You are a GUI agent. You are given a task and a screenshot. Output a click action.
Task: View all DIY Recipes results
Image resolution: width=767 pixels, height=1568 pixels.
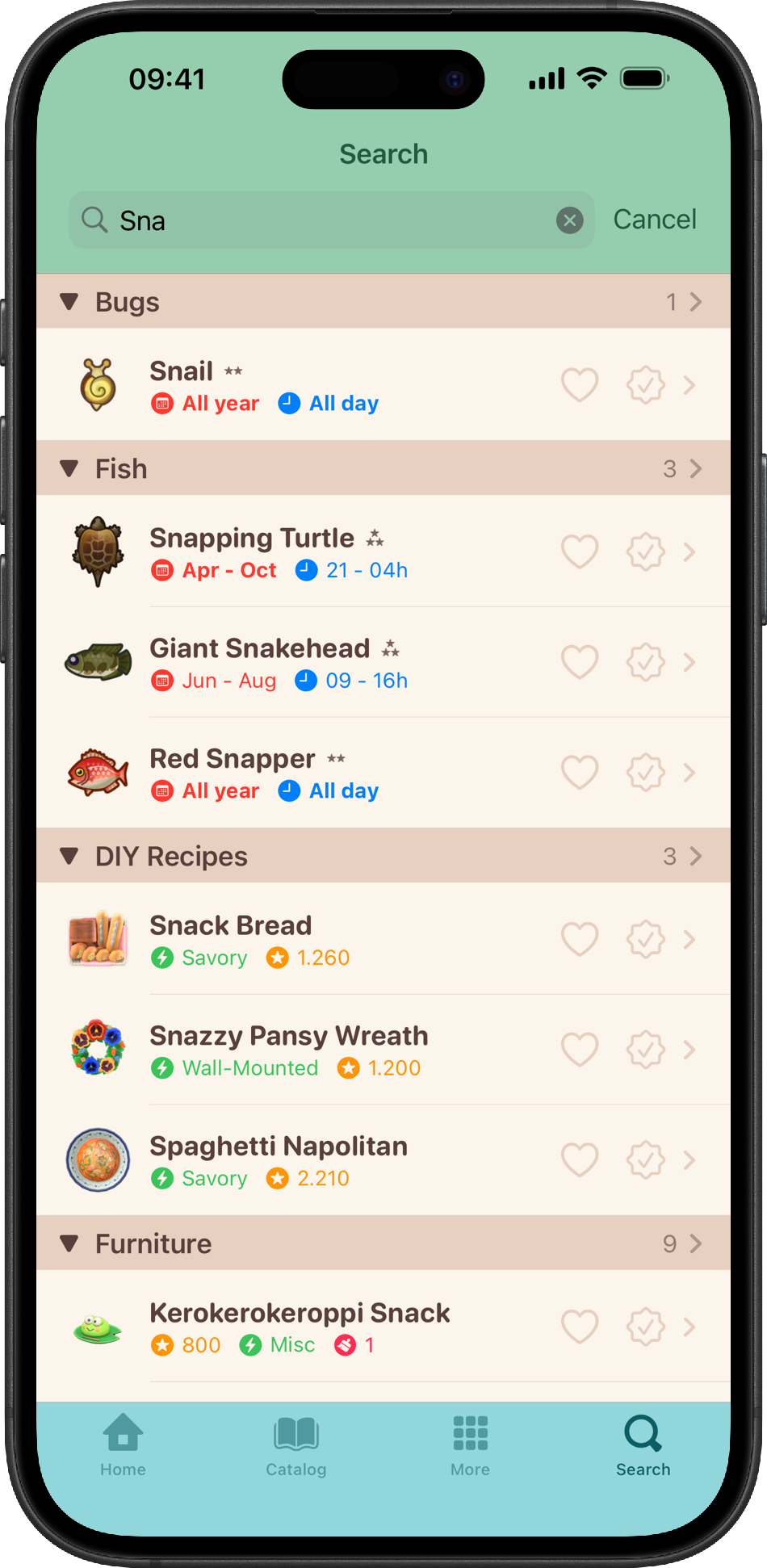click(x=683, y=857)
